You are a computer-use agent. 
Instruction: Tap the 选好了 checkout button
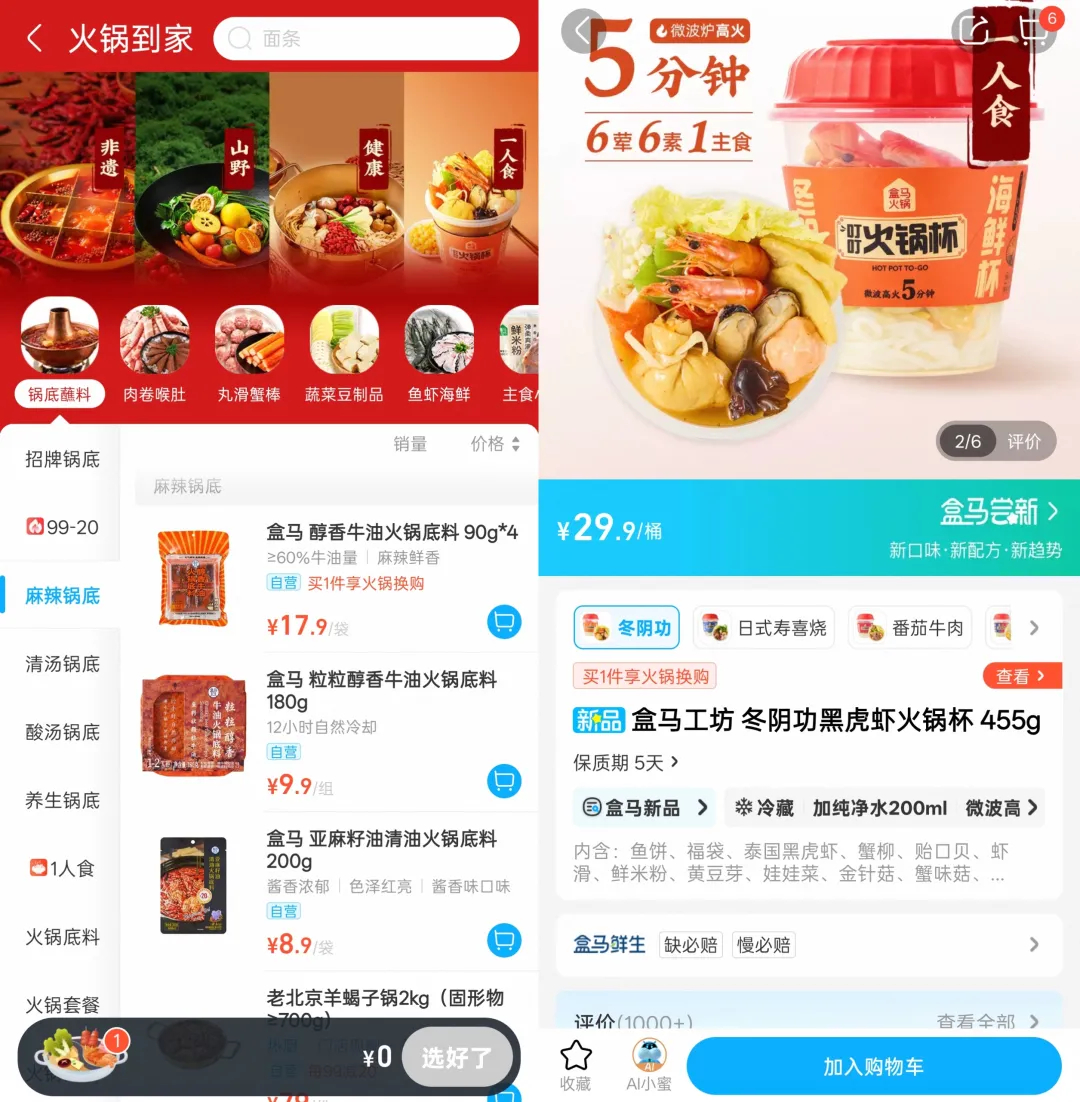coord(456,1057)
